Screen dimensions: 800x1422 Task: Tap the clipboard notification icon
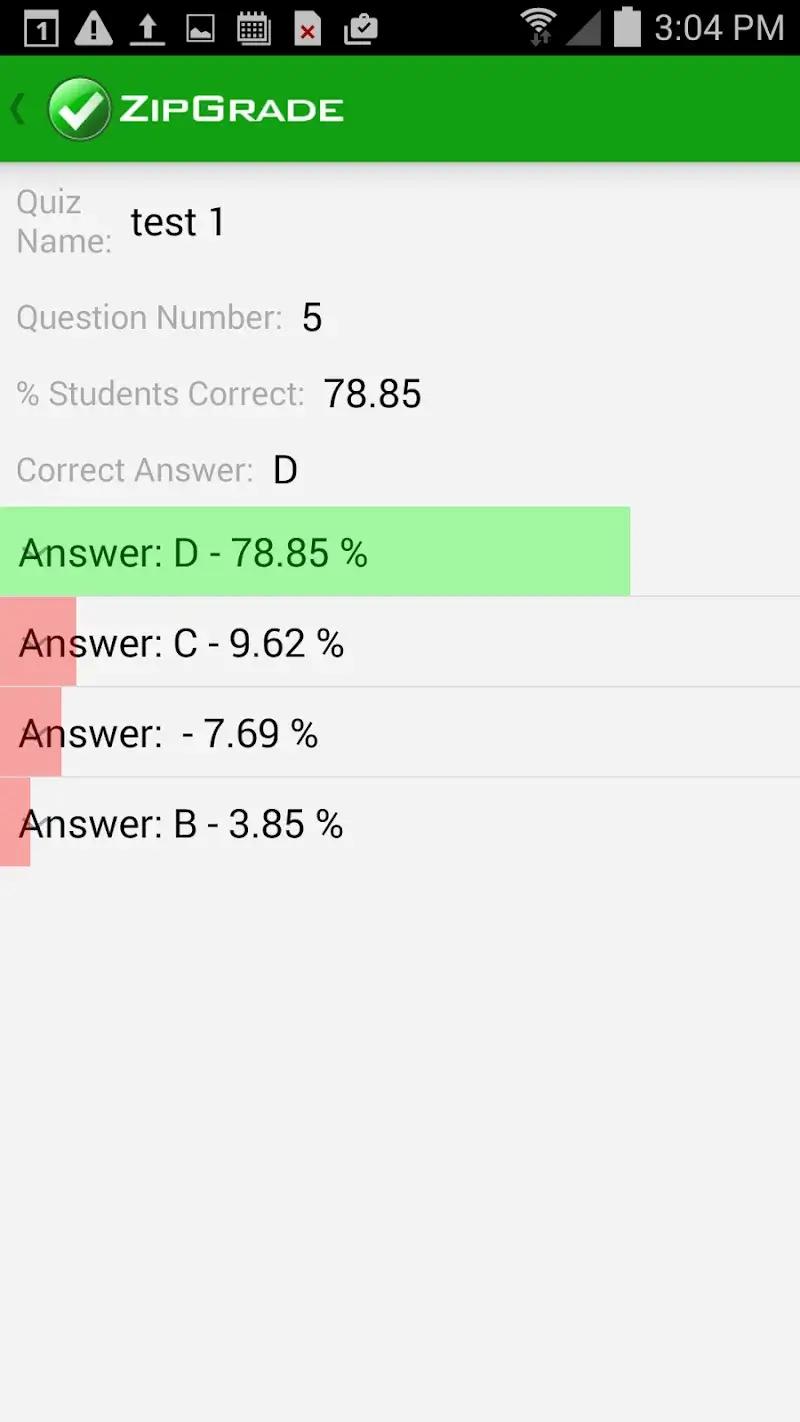point(360,28)
